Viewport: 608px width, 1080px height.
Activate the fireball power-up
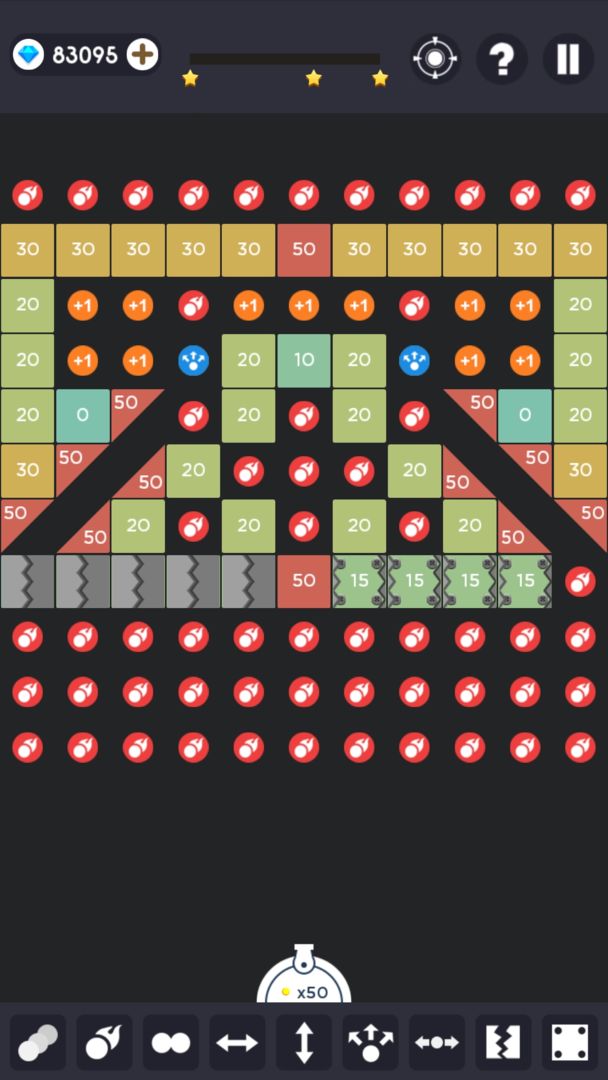tap(104, 1043)
